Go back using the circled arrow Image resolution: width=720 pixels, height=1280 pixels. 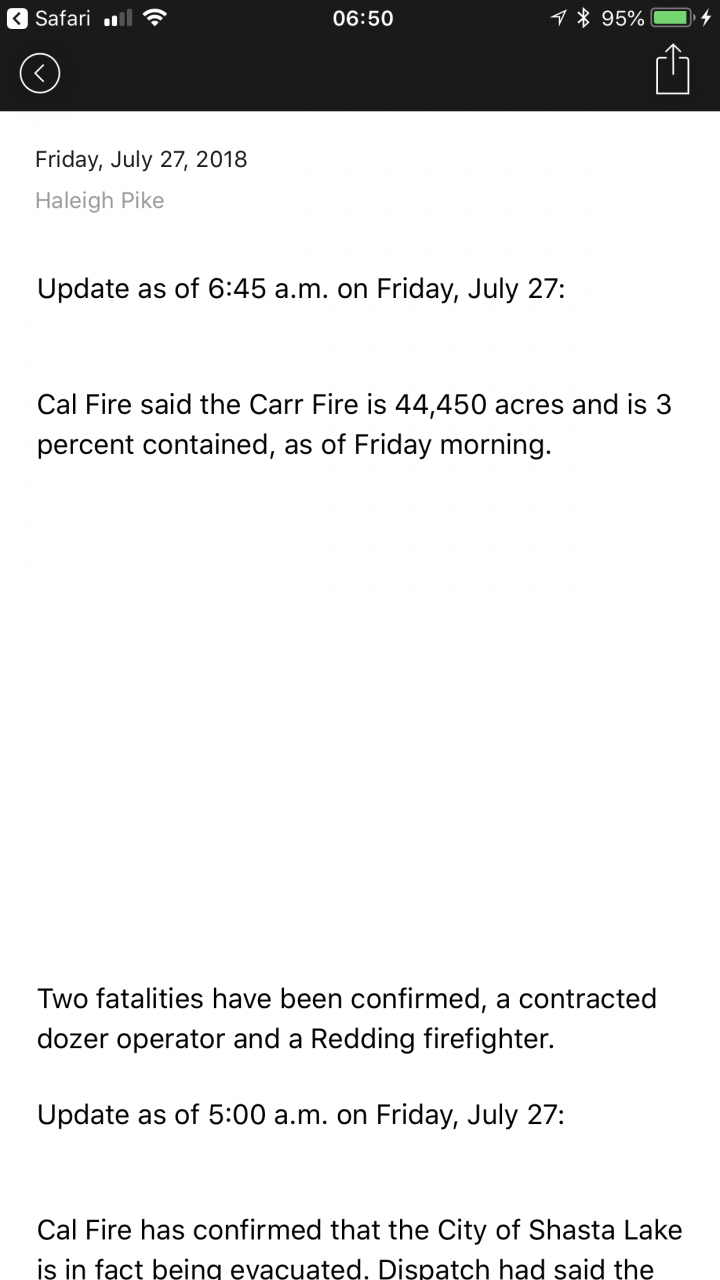[40, 73]
